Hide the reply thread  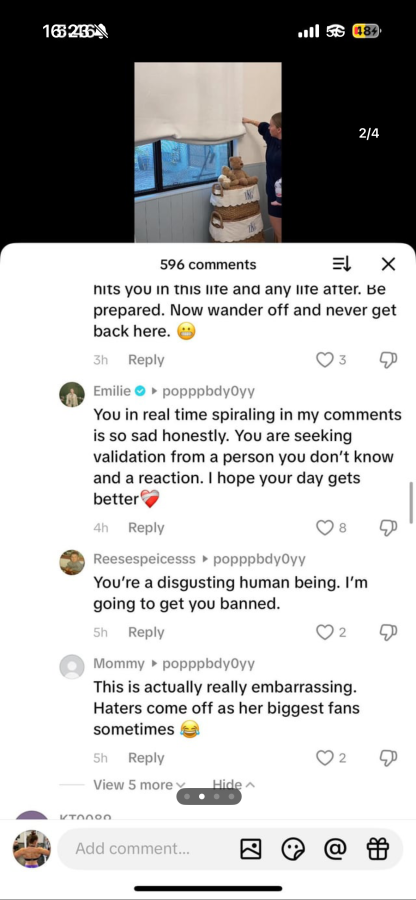click(234, 784)
